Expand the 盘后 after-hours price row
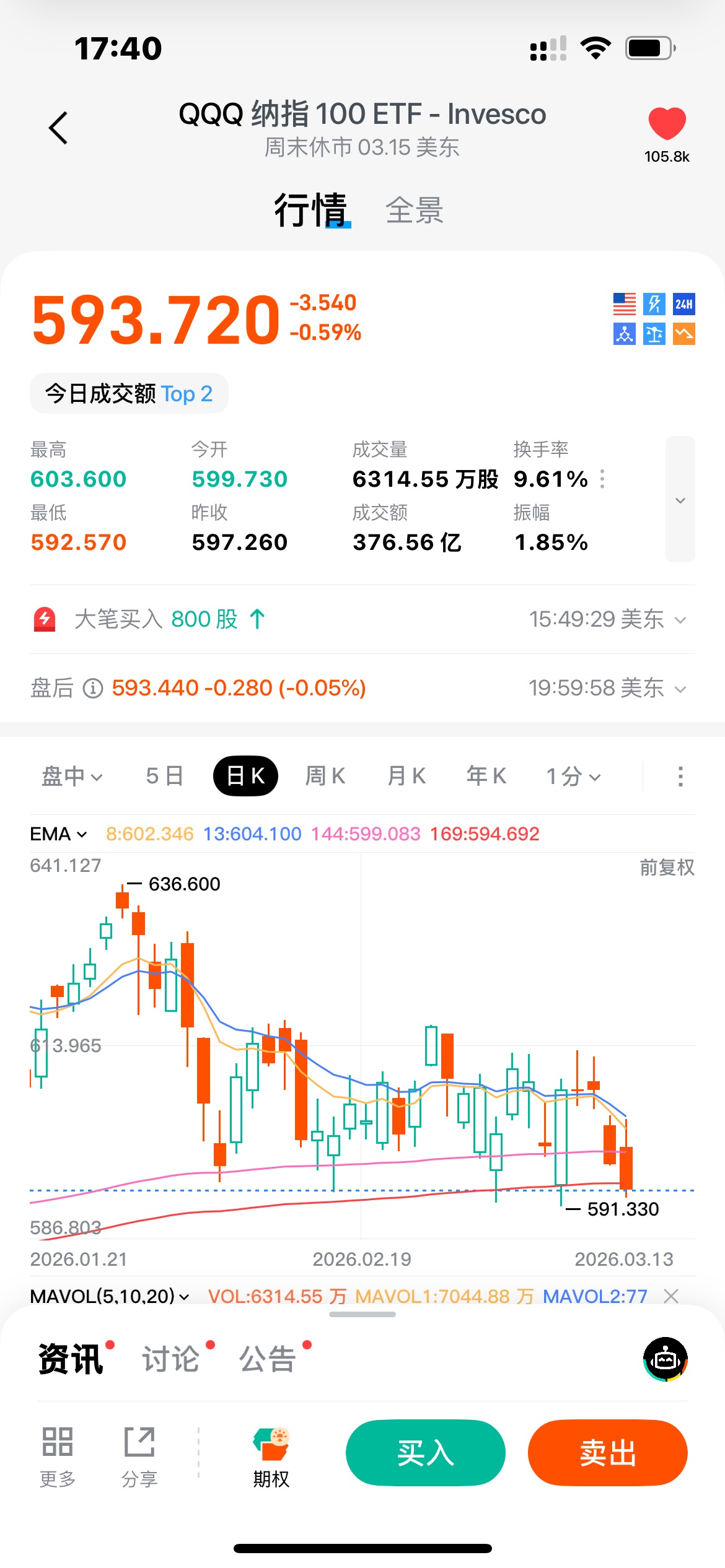 [x=680, y=689]
